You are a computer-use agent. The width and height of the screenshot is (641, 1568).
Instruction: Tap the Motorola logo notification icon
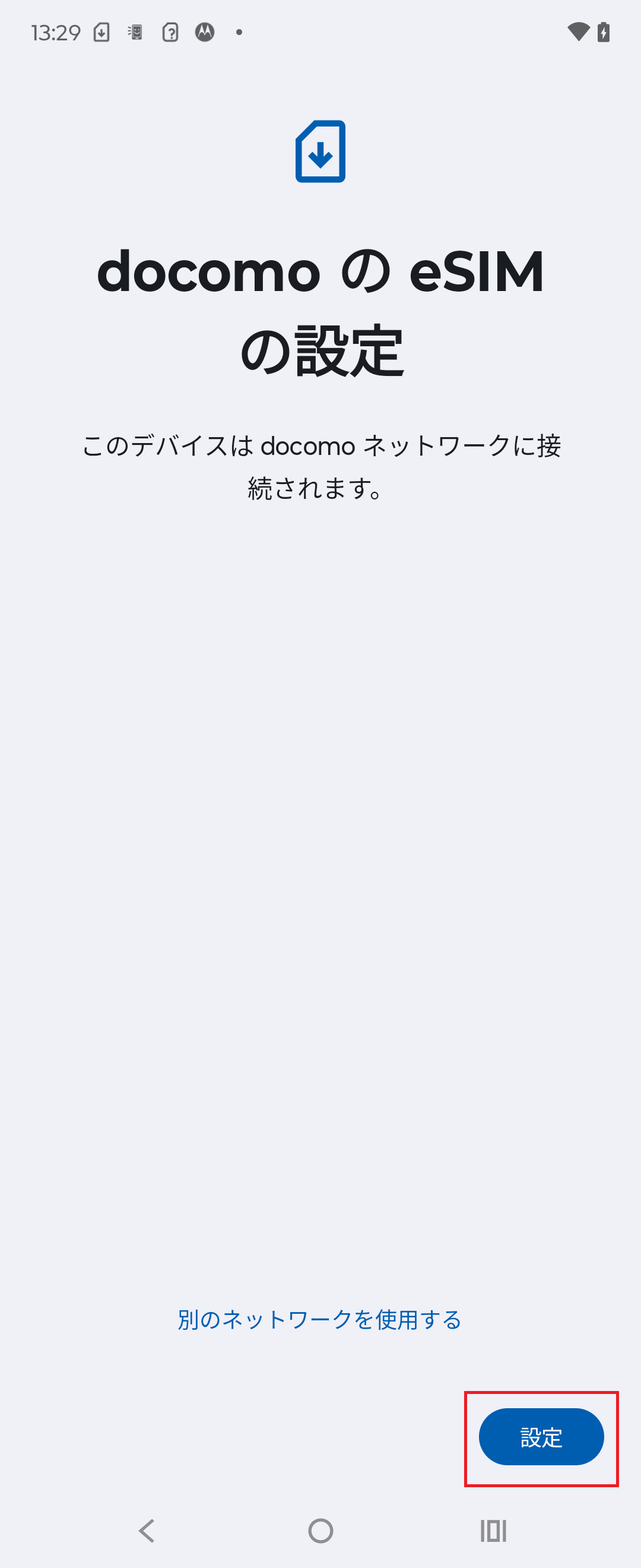[x=204, y=32]
